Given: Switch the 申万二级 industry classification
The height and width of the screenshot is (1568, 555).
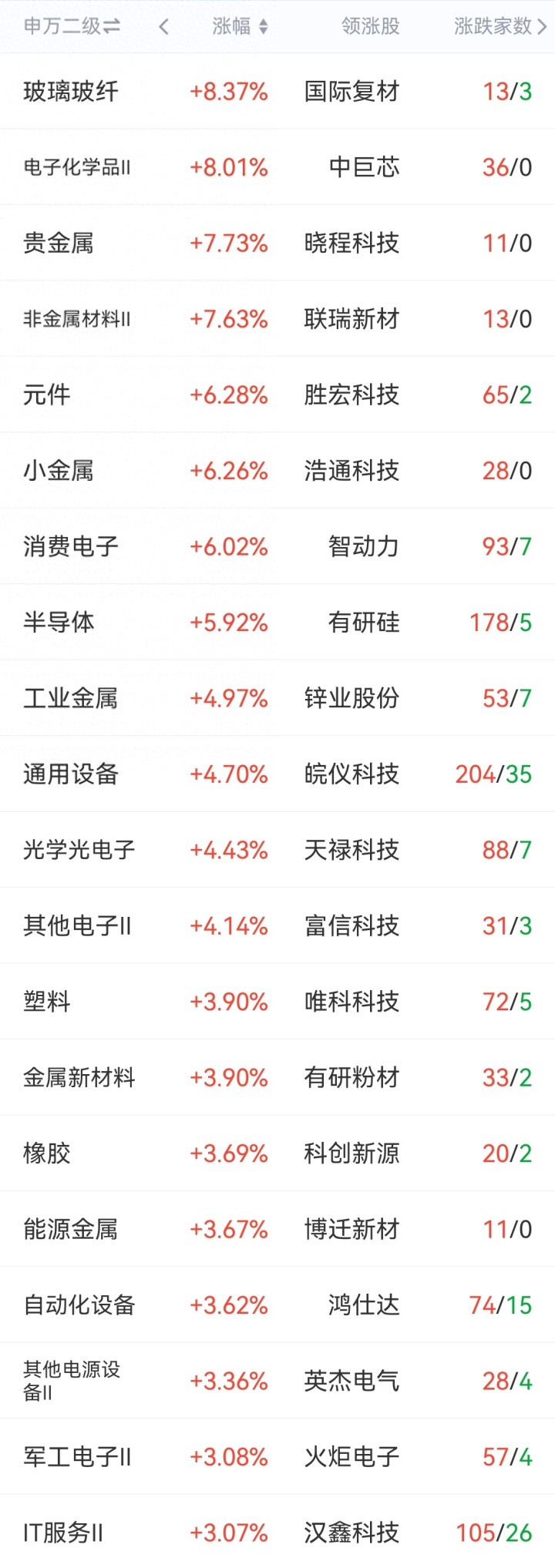Looking at the screenshot, I should coord(72,26).
